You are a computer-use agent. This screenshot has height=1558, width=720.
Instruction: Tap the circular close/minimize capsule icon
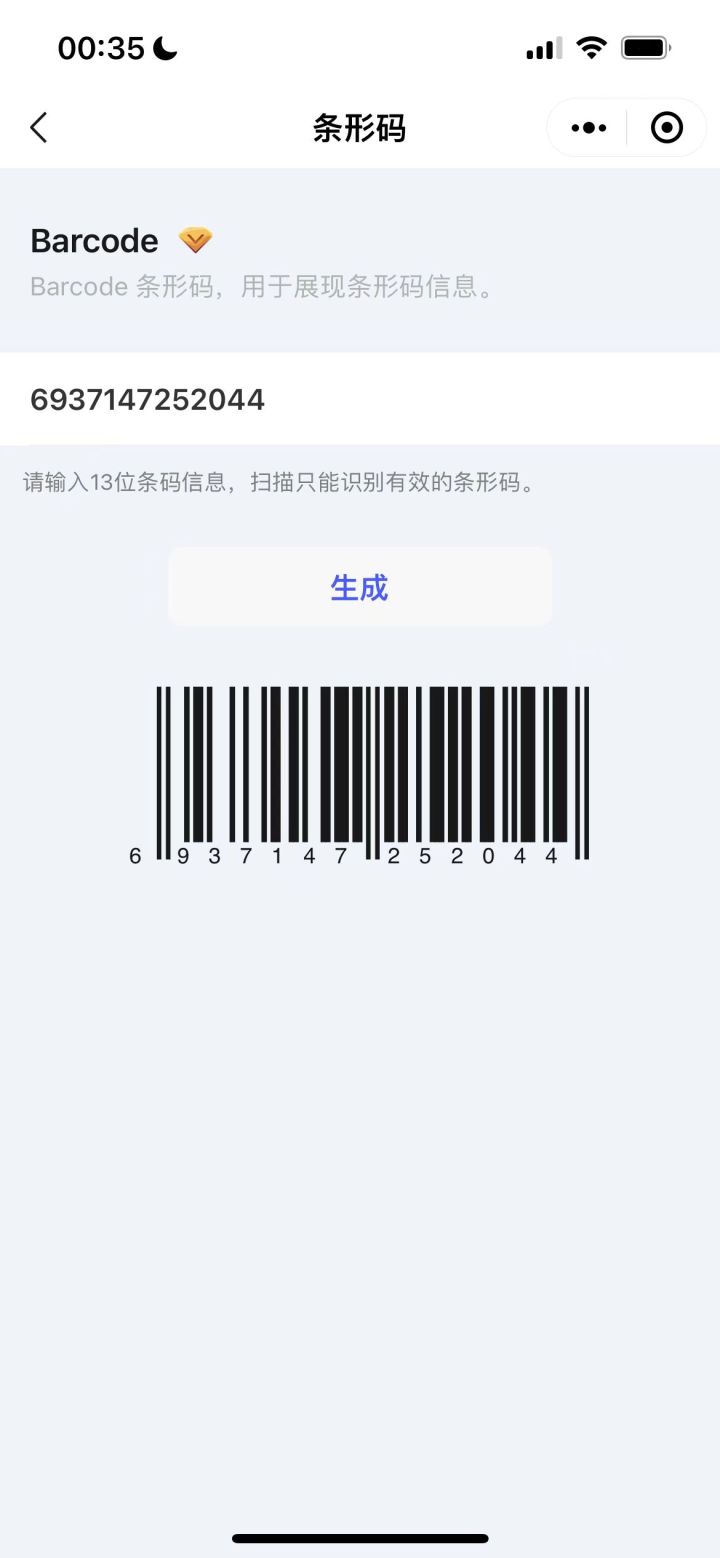click(x=665, y=127)
